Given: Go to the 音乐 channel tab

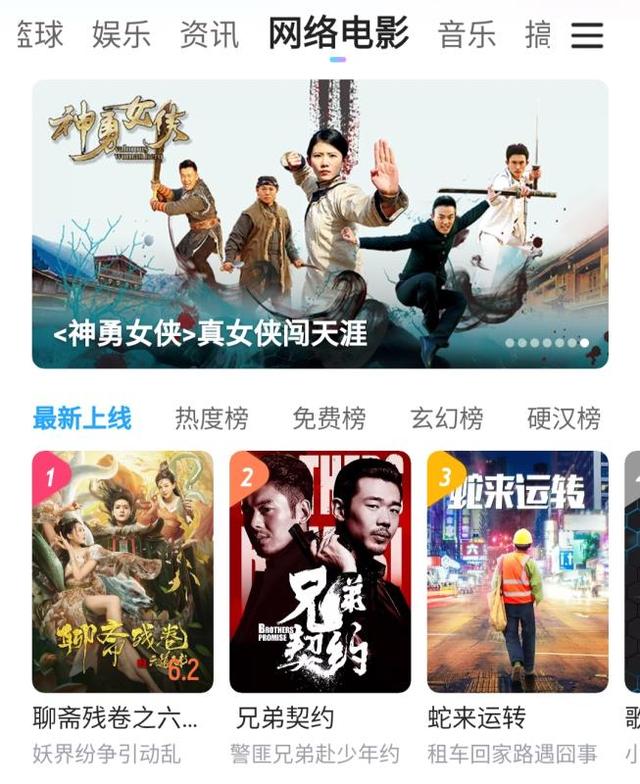Looking at the screenshot, I should pyautogui.click(x=467, y=35).
